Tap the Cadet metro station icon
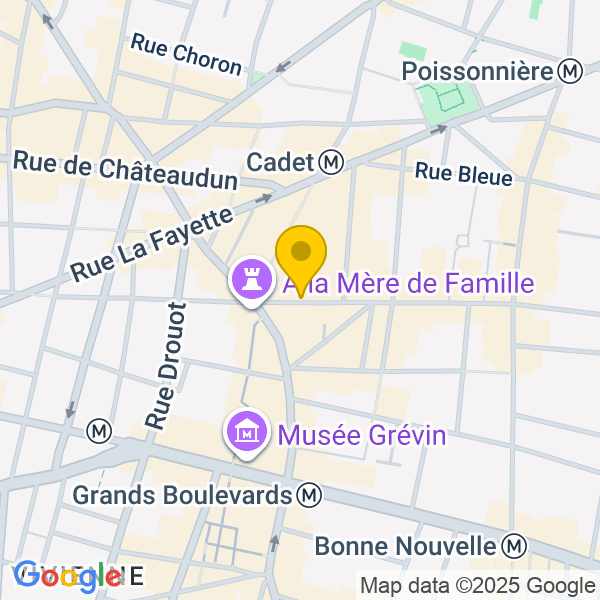The image size is (600, 600). tap(333, 162)
